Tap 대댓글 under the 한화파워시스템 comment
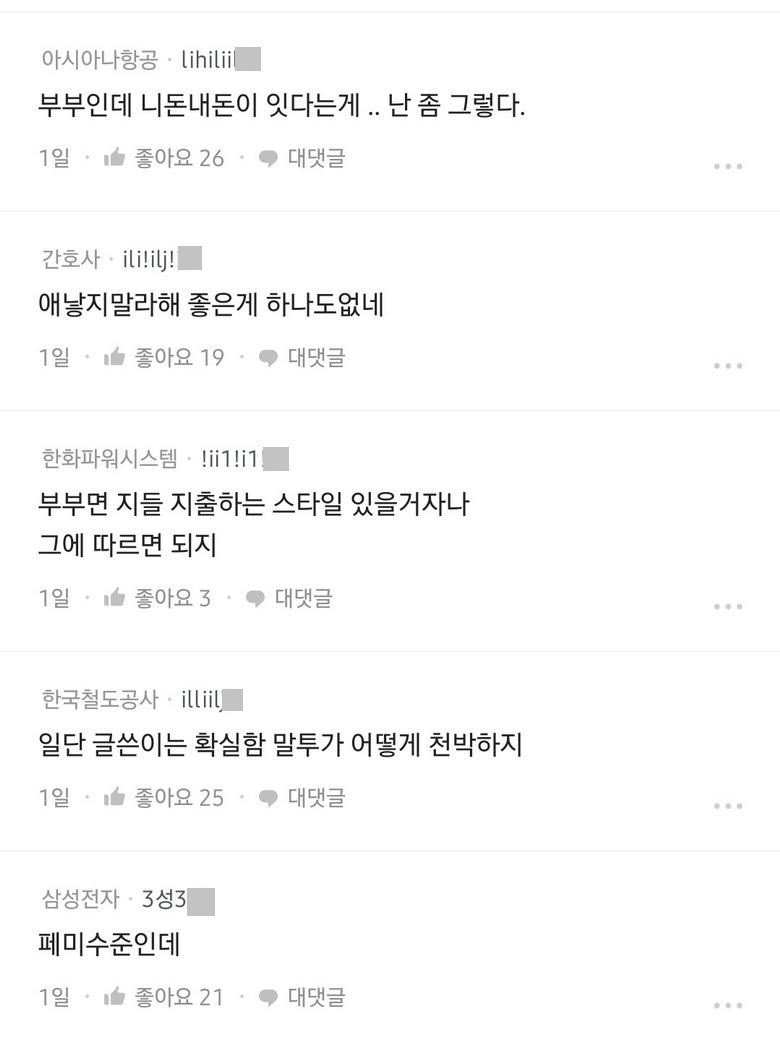 (289, 598)
